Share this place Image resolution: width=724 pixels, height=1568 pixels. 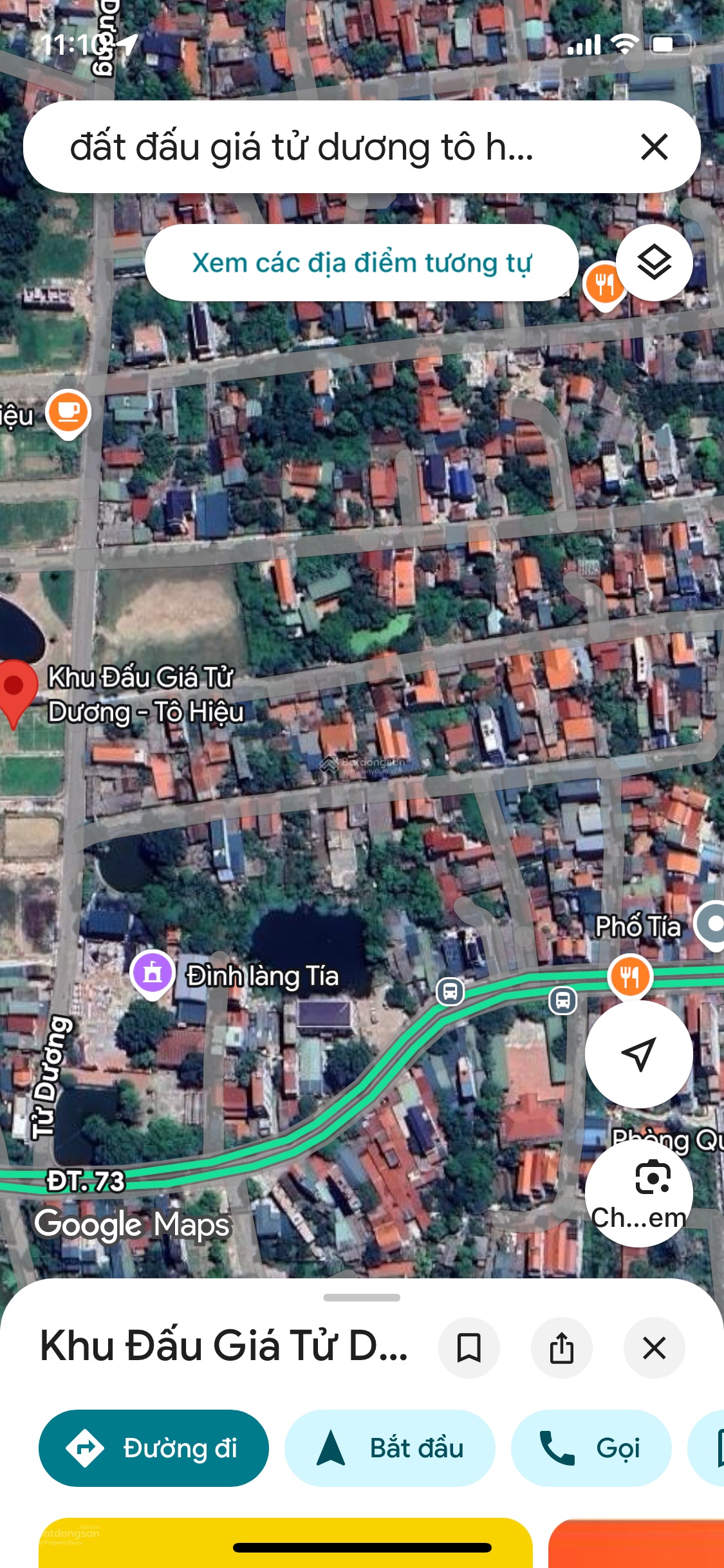(x=561, y=1348)
